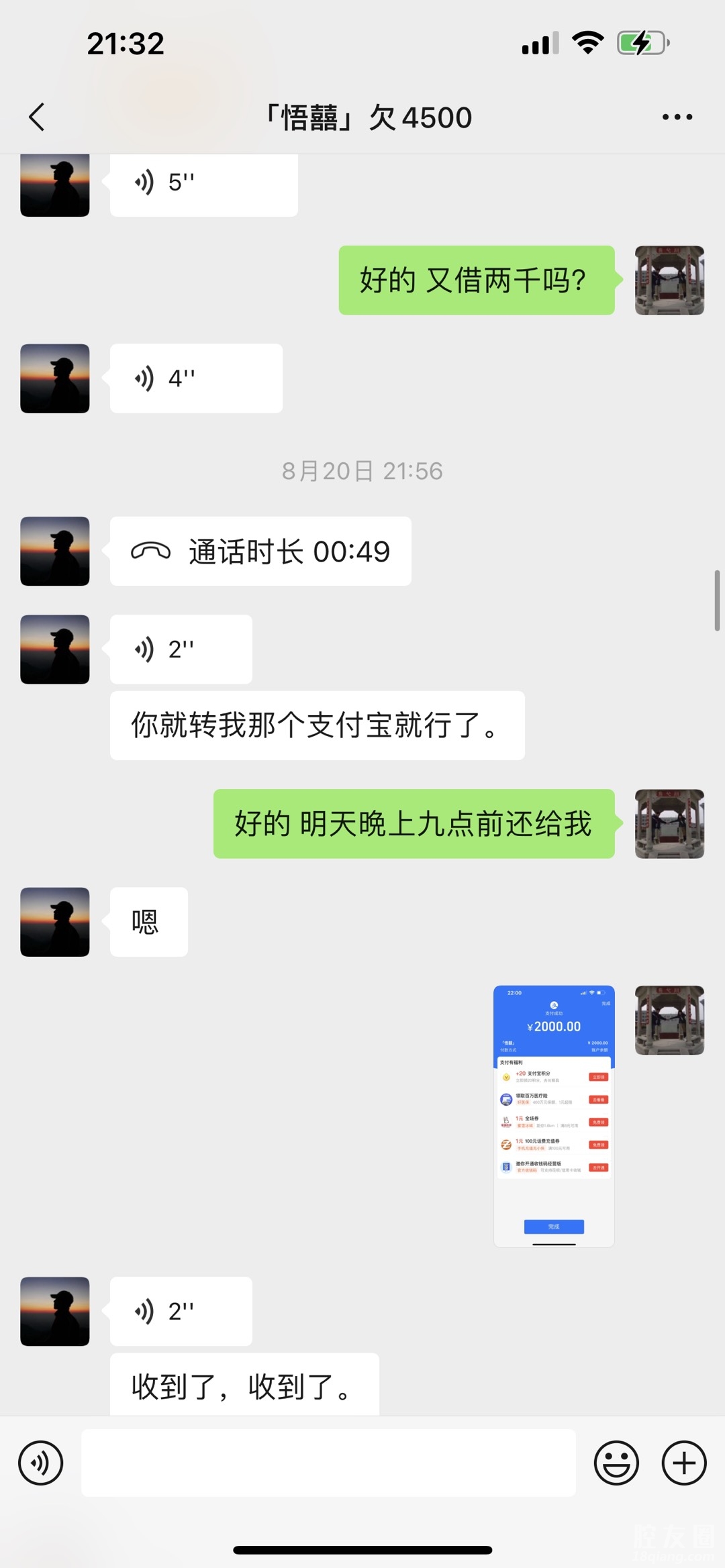Play the 2-second voice message above 你就转我那个支付宝
725x1568 pixels.
point(181,649)
